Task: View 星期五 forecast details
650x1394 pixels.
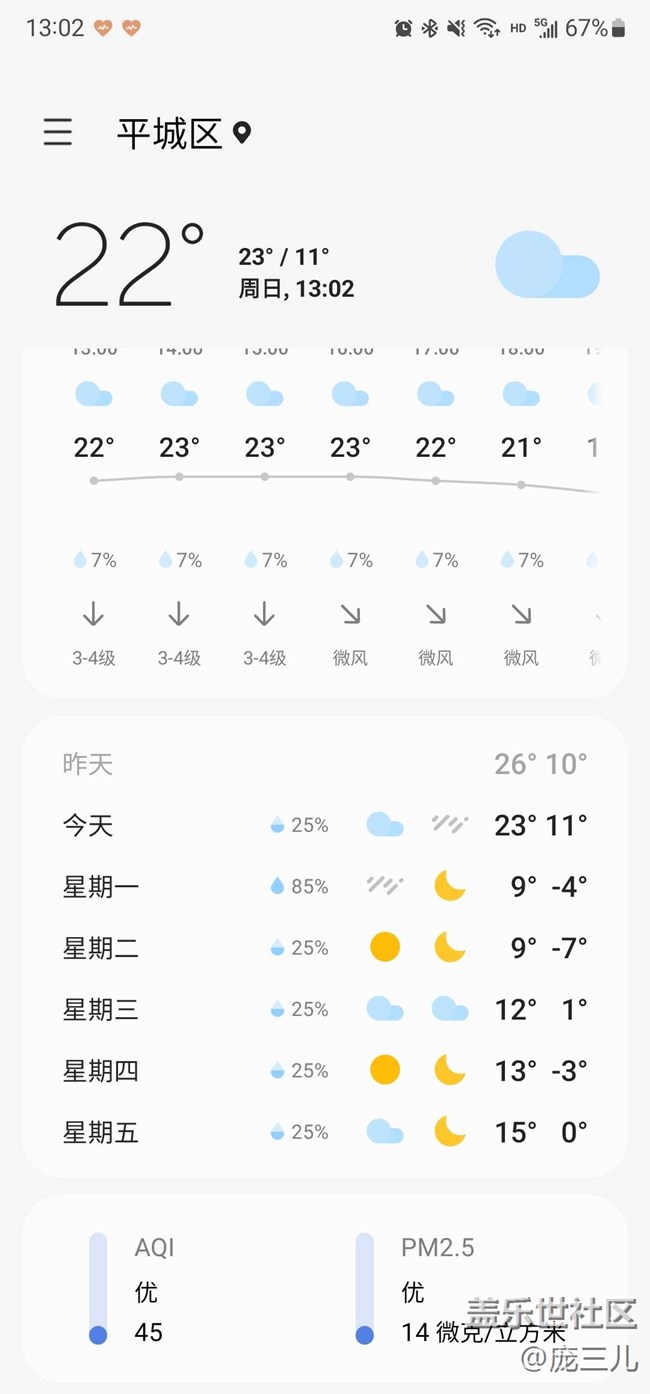Action: coord(325,1132)
